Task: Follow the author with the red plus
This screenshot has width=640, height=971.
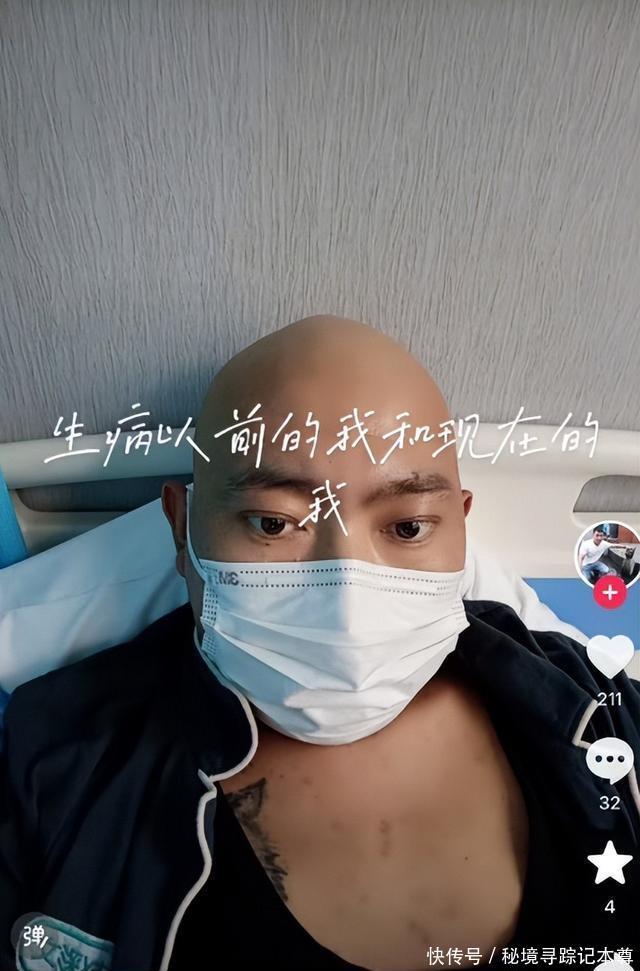Action: coord(609,593)
